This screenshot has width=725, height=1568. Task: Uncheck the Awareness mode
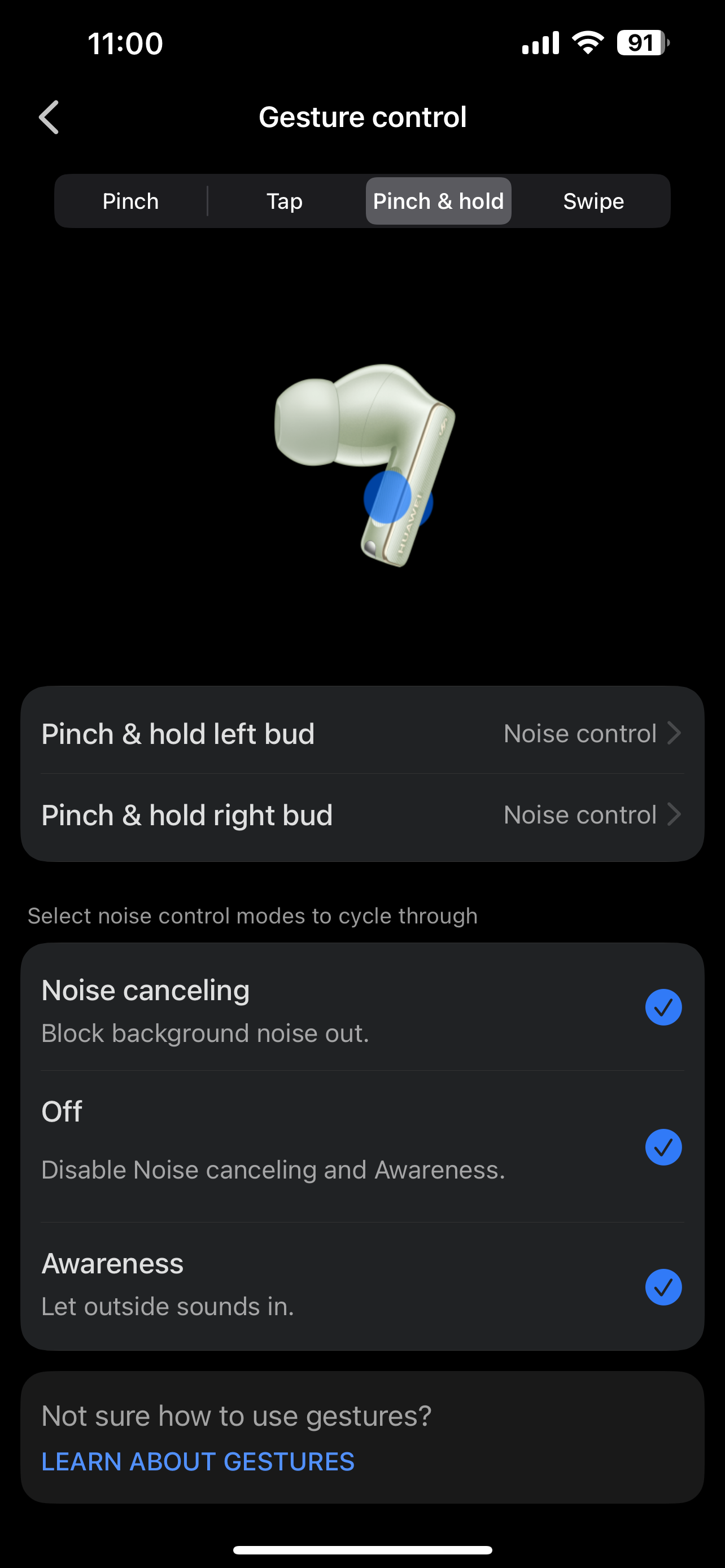click(x=663, y=1287)
